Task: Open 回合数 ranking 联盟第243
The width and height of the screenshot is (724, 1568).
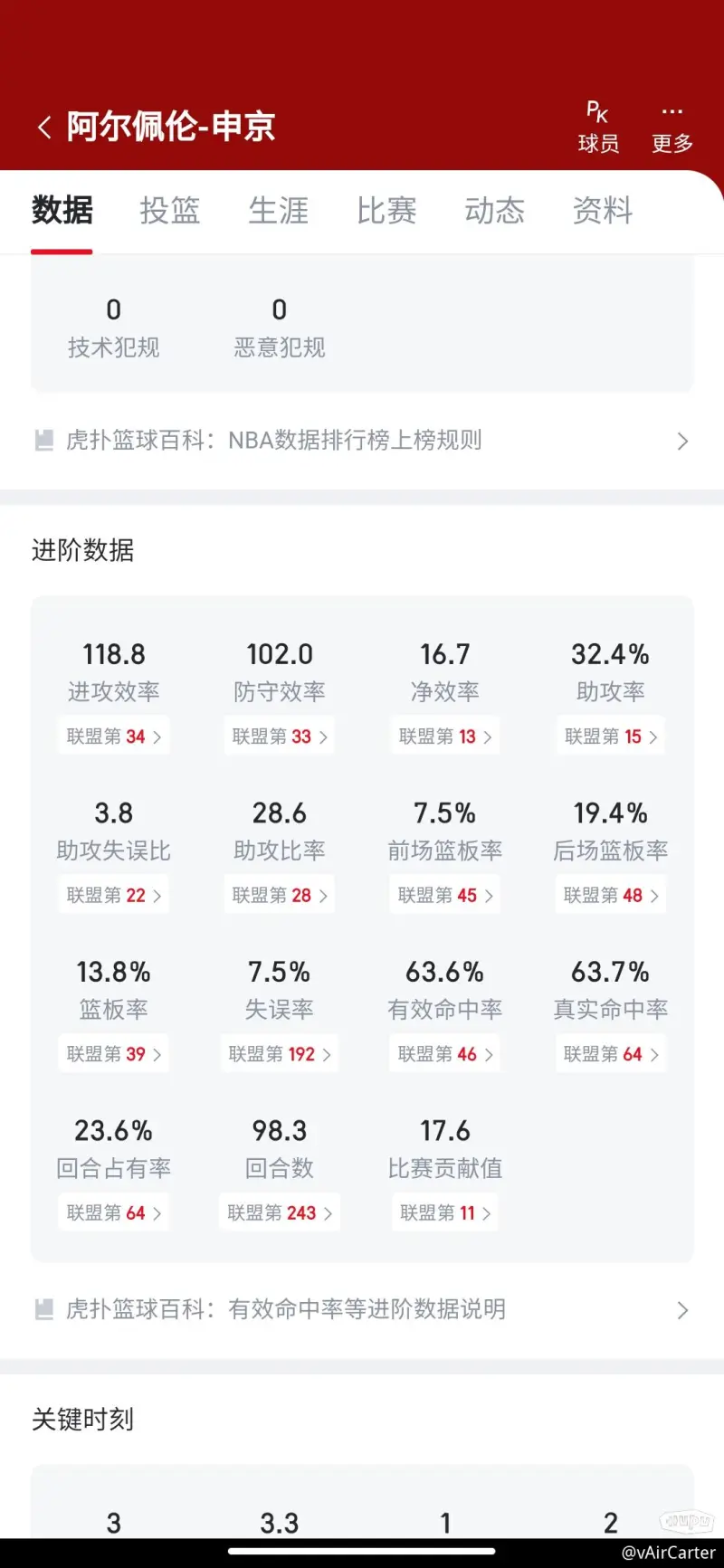Action: point(280,1213)
